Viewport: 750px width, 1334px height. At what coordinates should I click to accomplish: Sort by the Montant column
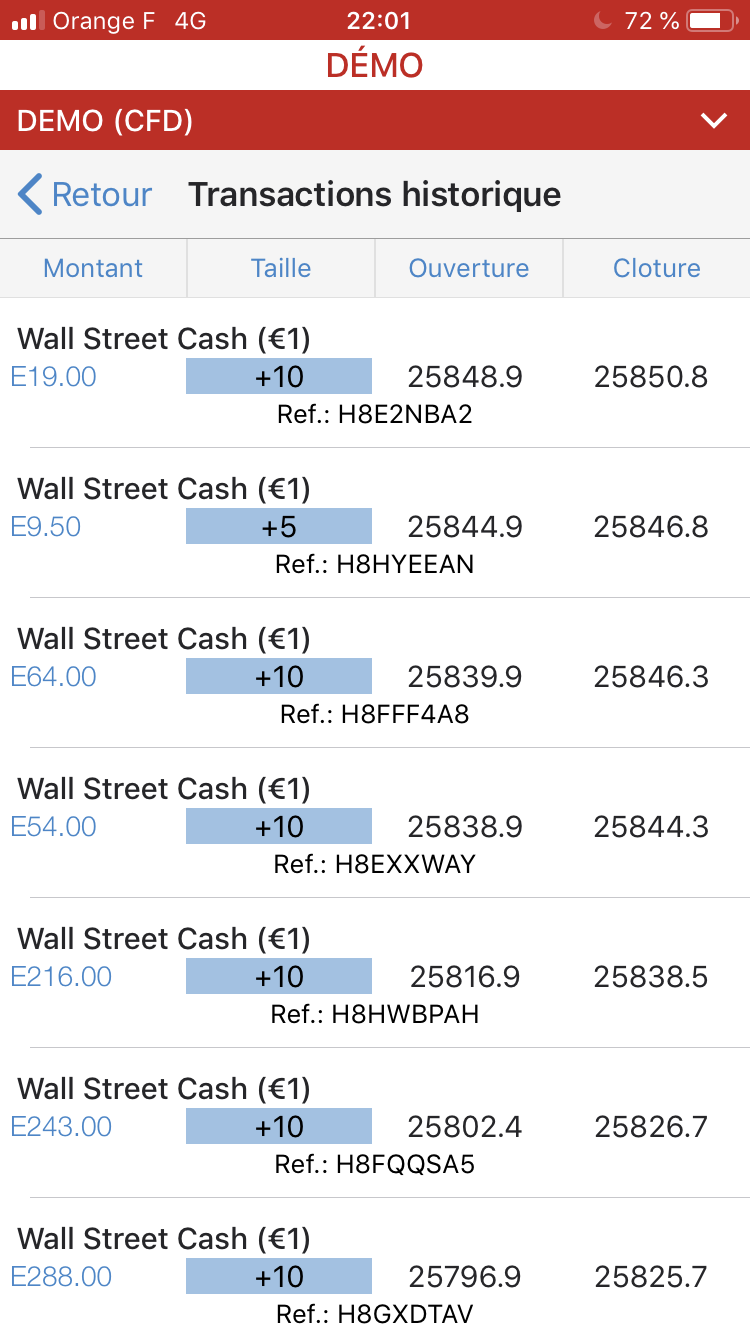93,268
